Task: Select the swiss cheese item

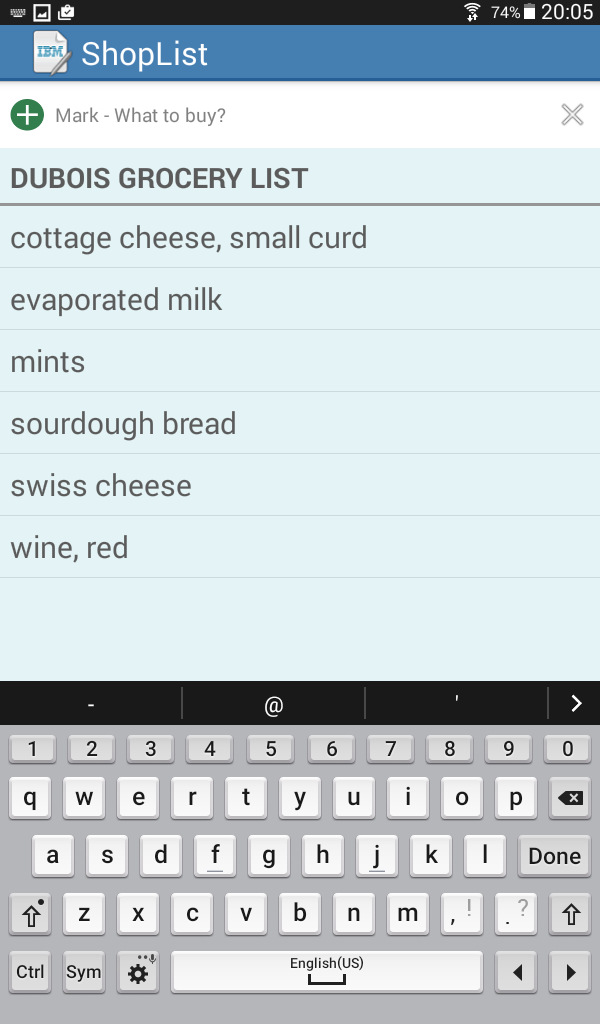Action: (x=300, y=485)
